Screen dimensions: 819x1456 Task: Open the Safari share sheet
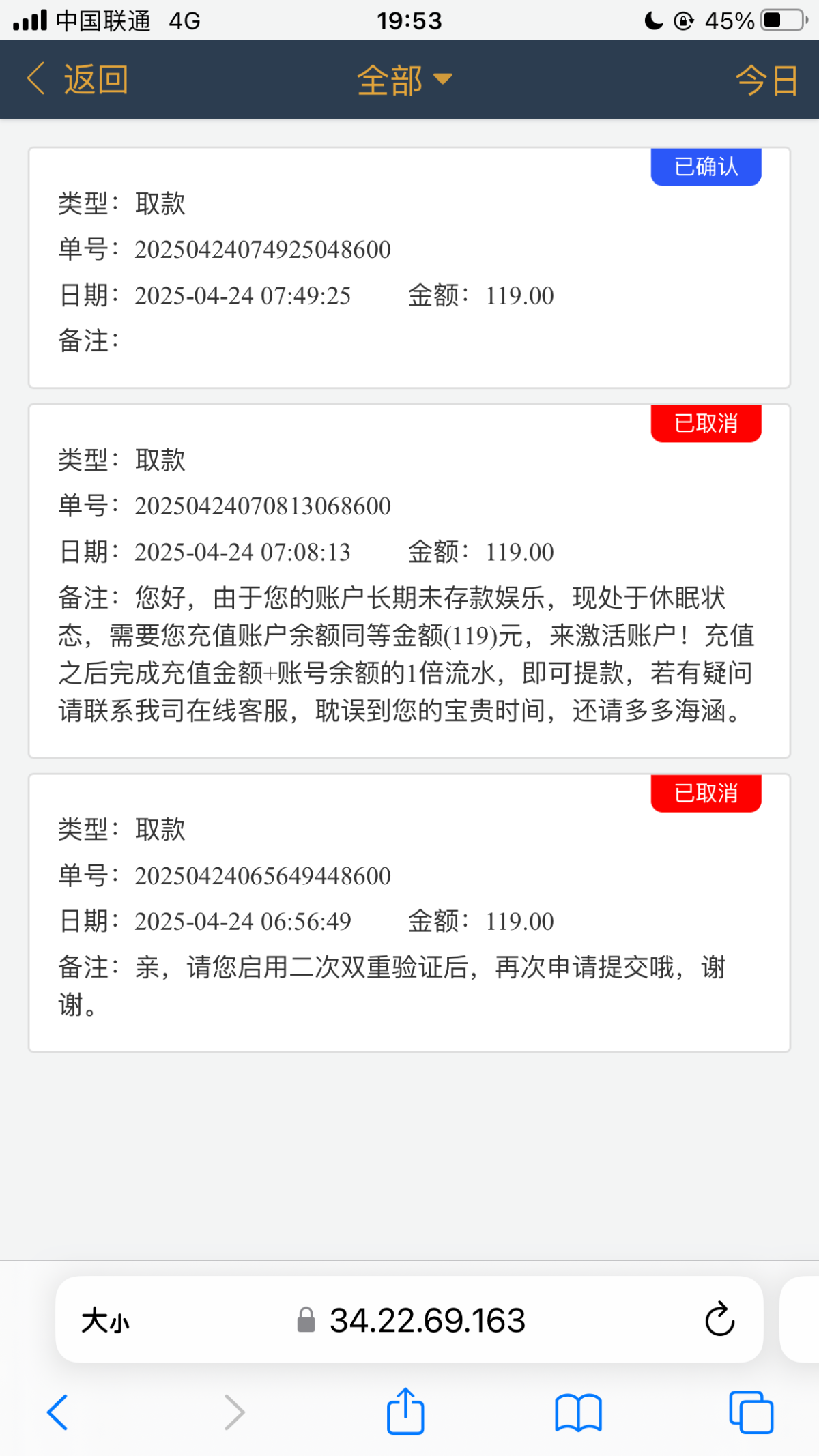[405, 1412]
